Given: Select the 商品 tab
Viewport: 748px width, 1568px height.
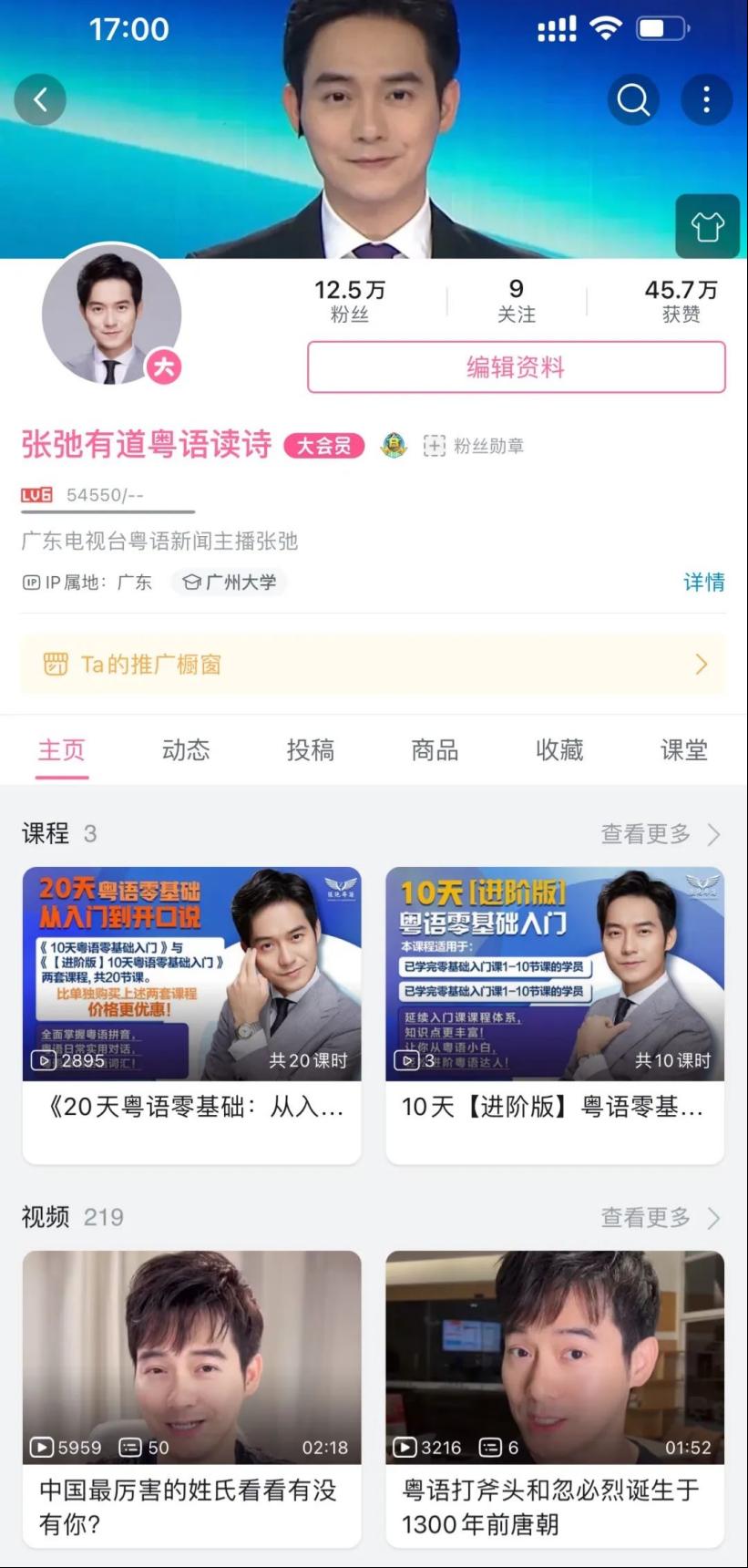Looking at the screenshot, I should (435, 750).
